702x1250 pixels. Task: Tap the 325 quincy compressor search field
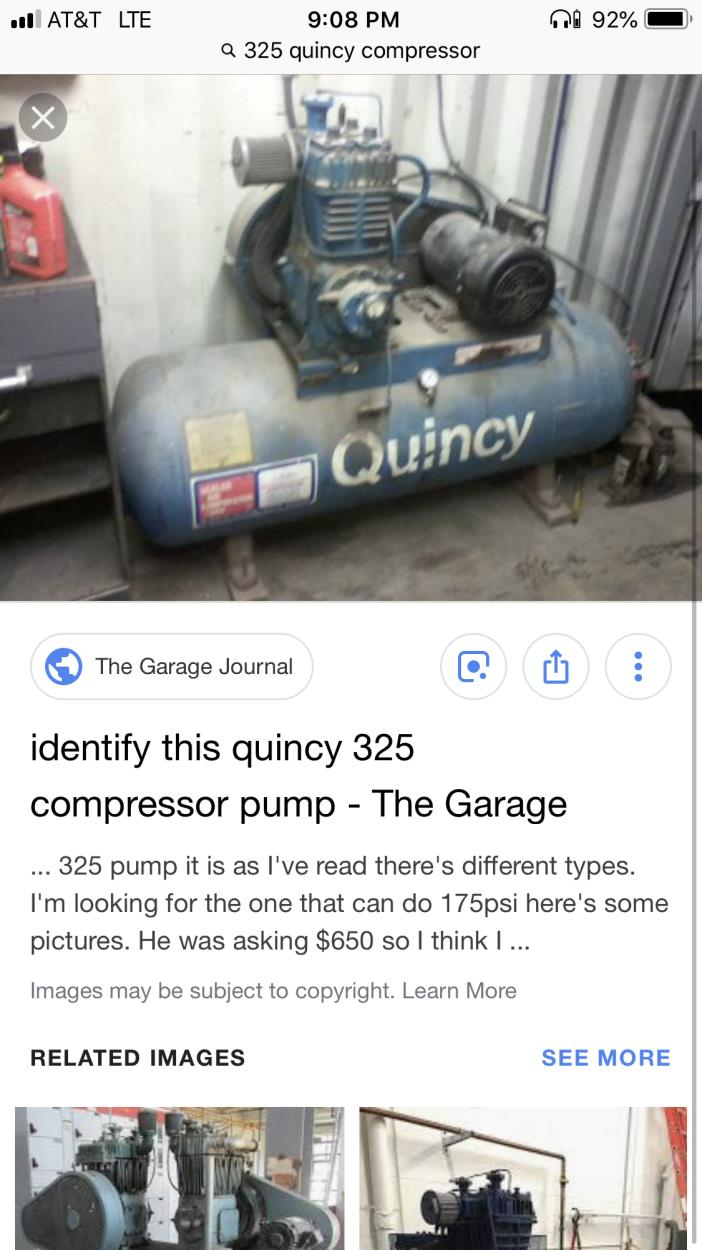coord(350,50)
